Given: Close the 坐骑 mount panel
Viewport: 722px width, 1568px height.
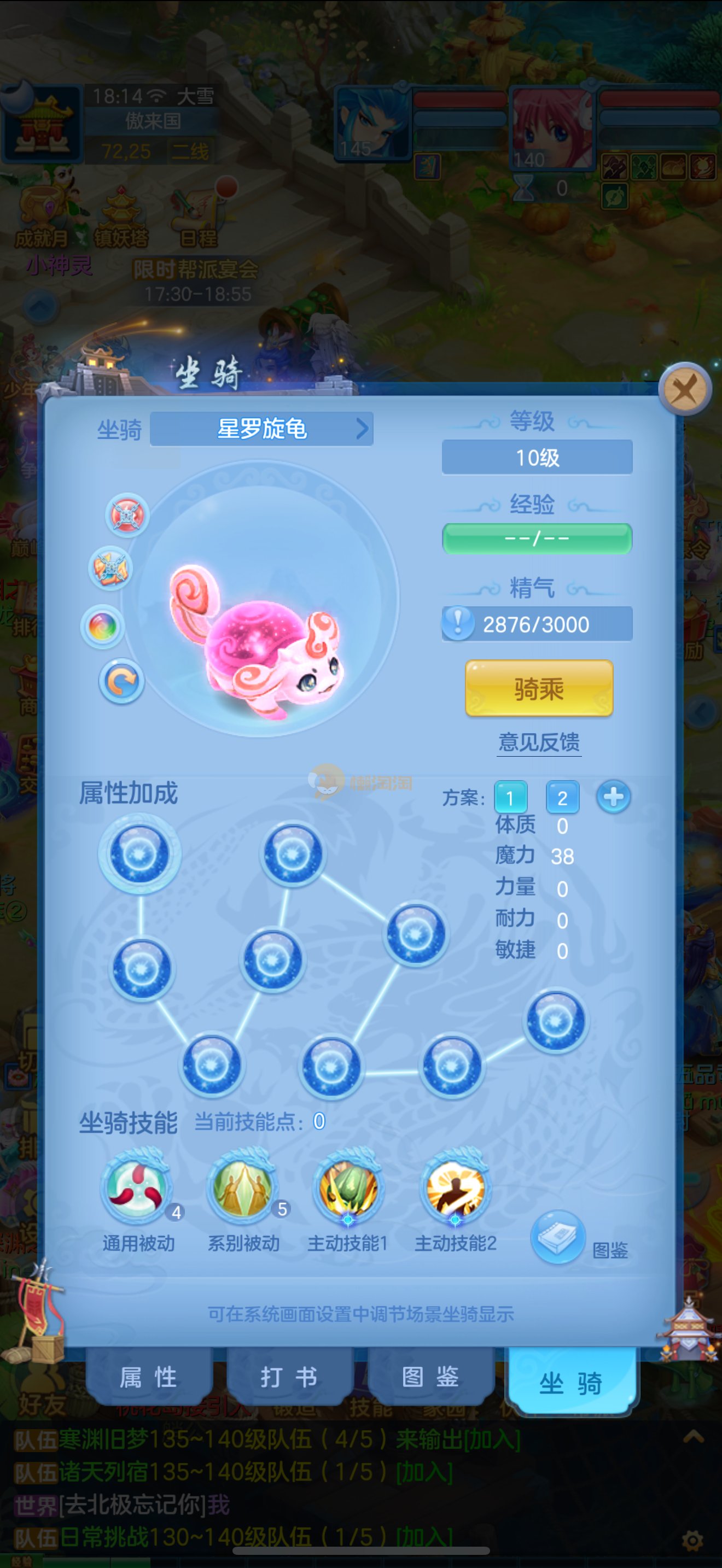Looking at the screenshot, I should (x=685, y=388).
